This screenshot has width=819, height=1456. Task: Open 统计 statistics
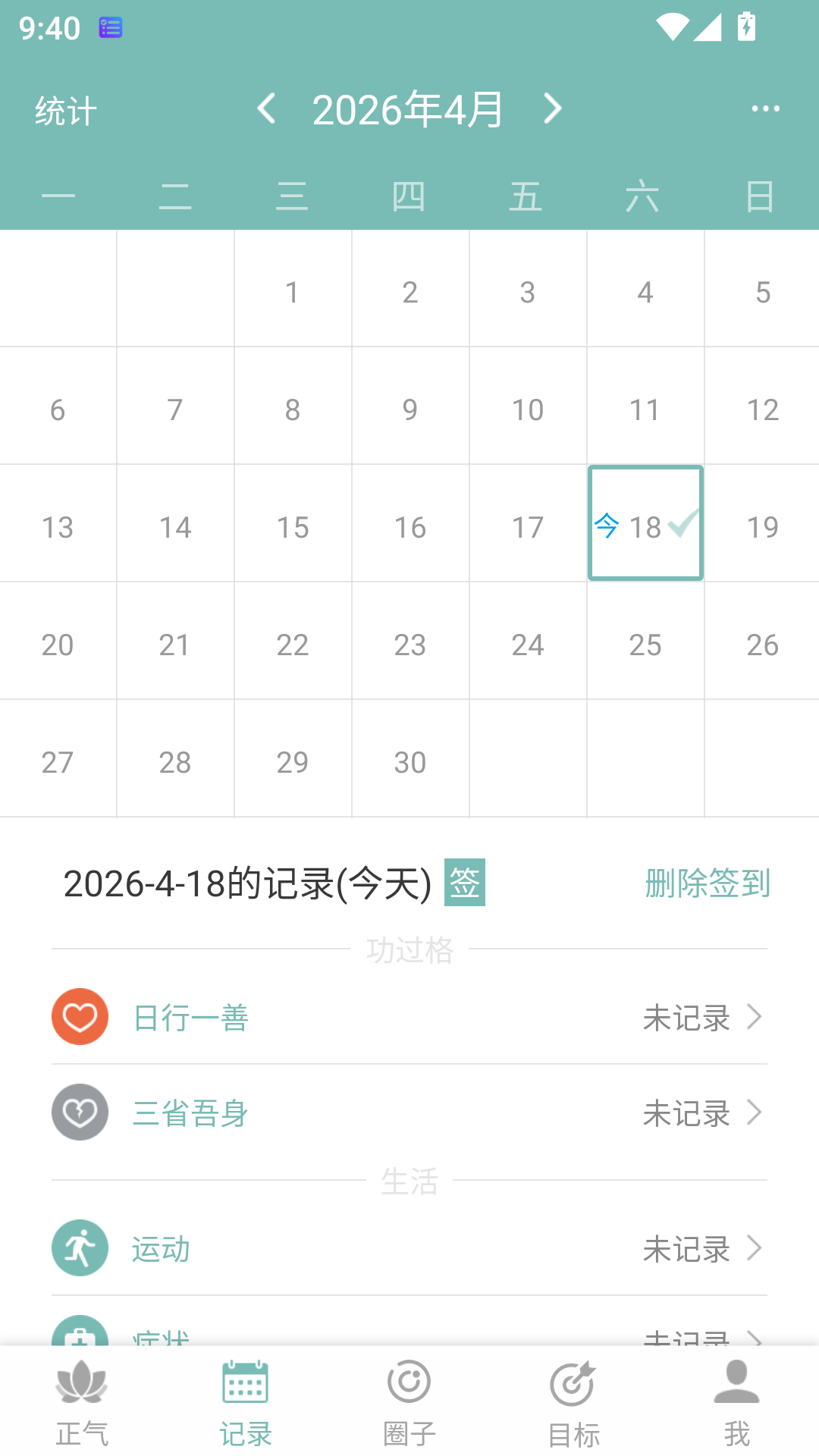tap(66, 111)
